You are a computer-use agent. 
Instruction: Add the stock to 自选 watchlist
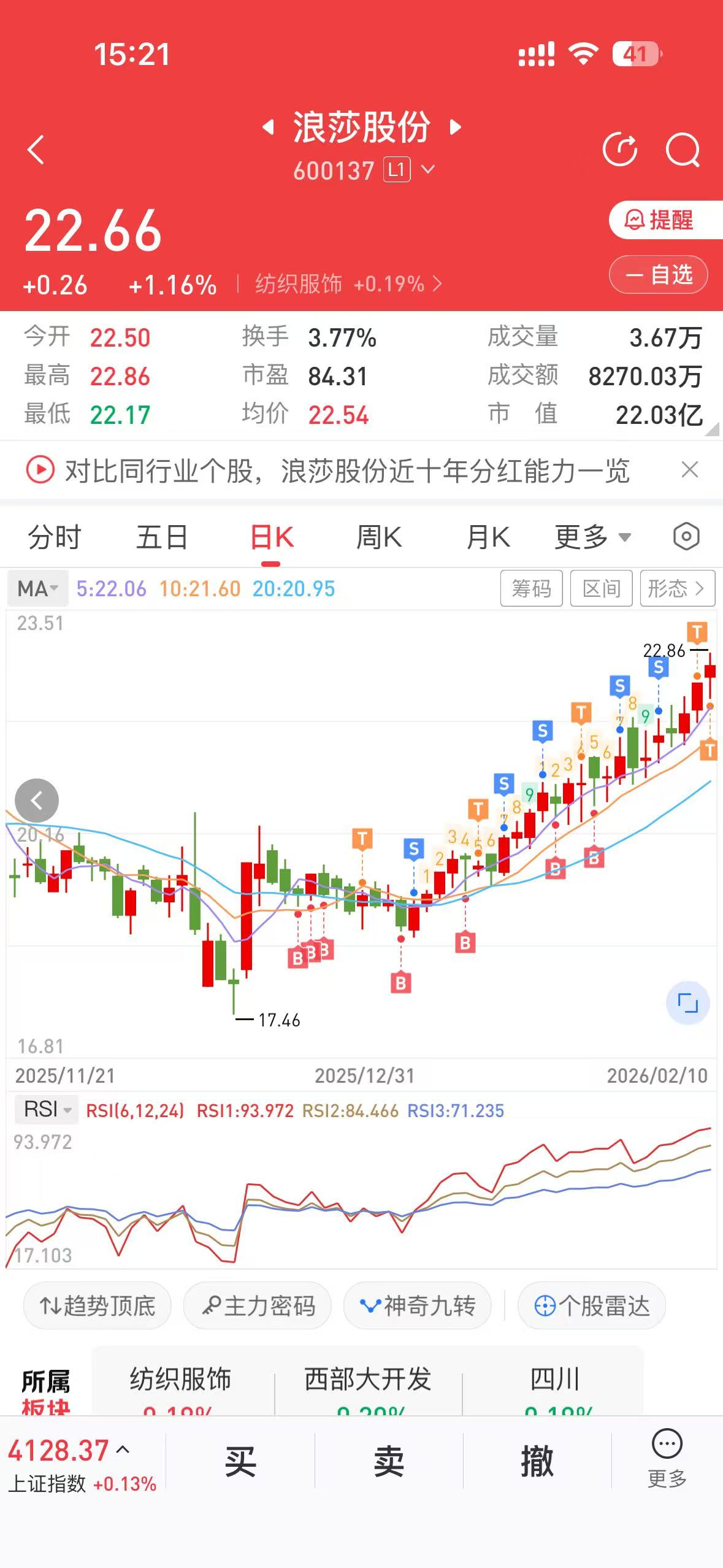[x=658, y=275]
